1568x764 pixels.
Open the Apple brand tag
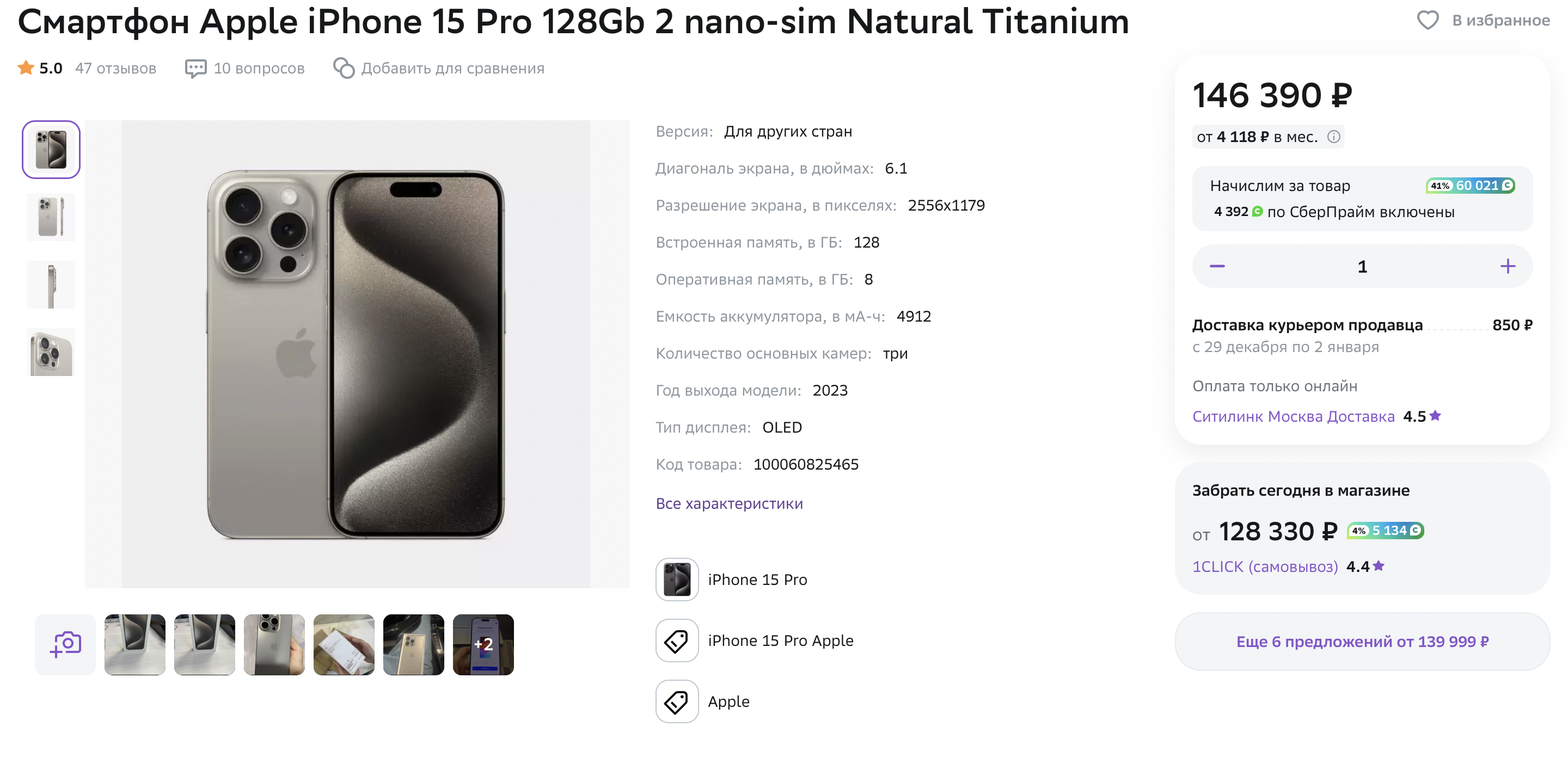[x=728, y=701]
